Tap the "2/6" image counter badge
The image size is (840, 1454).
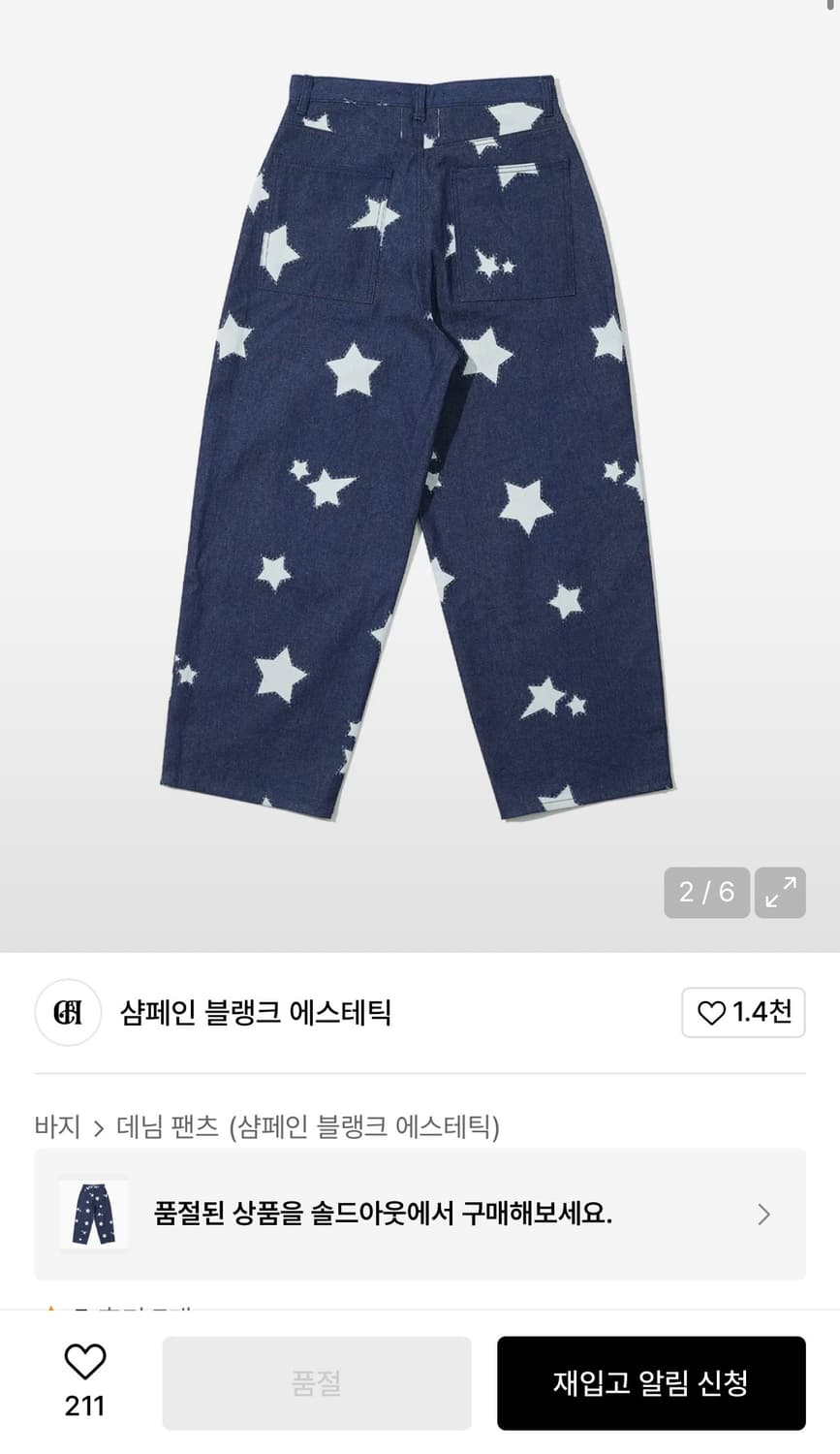click(x=706, y=892)
